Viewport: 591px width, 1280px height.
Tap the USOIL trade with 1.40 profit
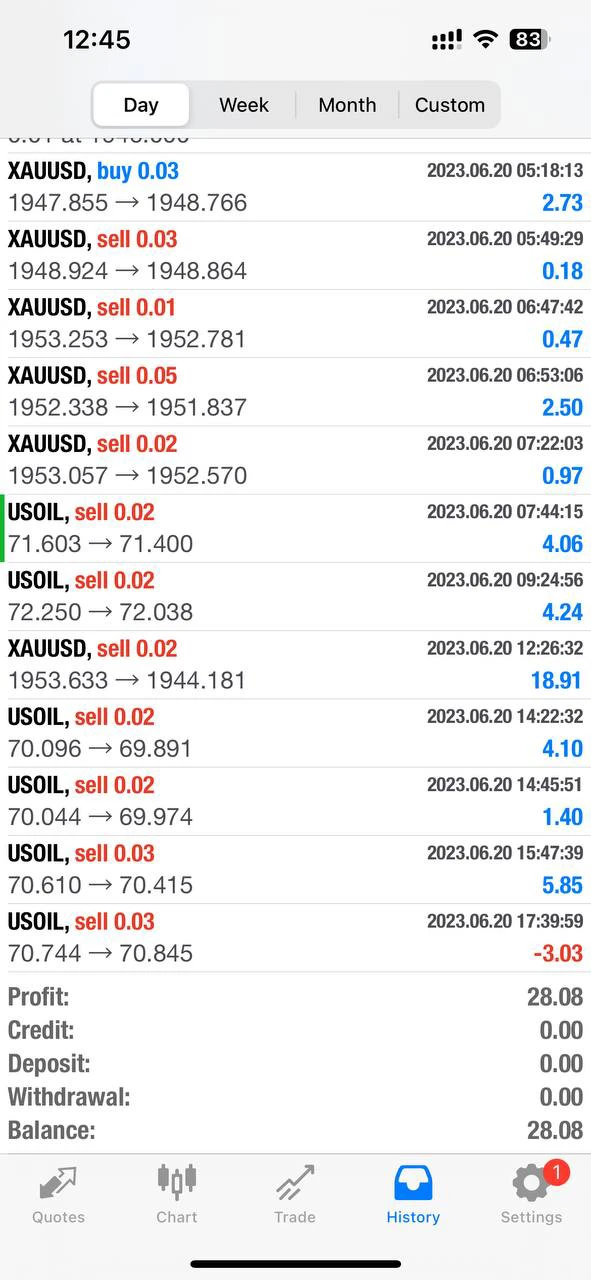295,801
